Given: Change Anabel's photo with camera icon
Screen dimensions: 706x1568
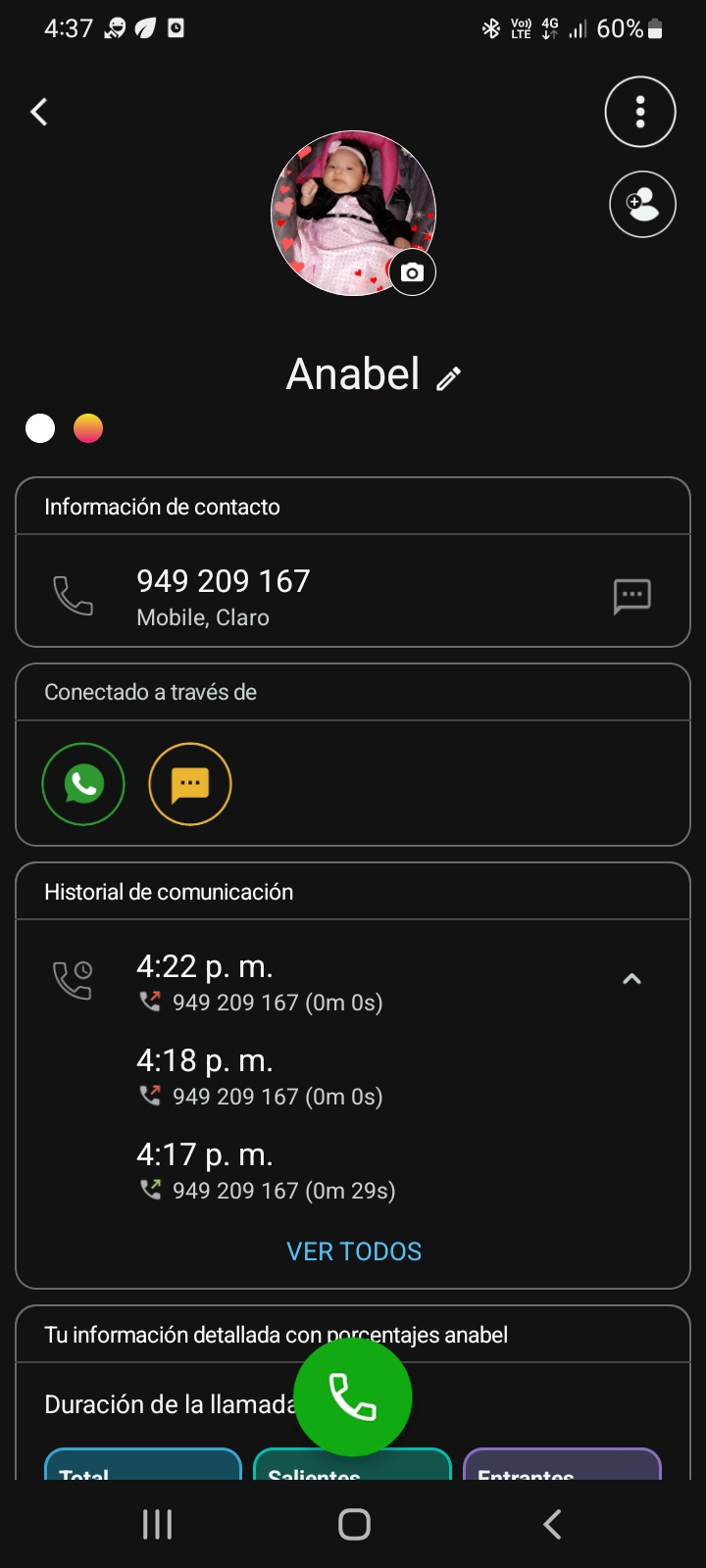Looking at the screenshot, I should coord(413,272).
